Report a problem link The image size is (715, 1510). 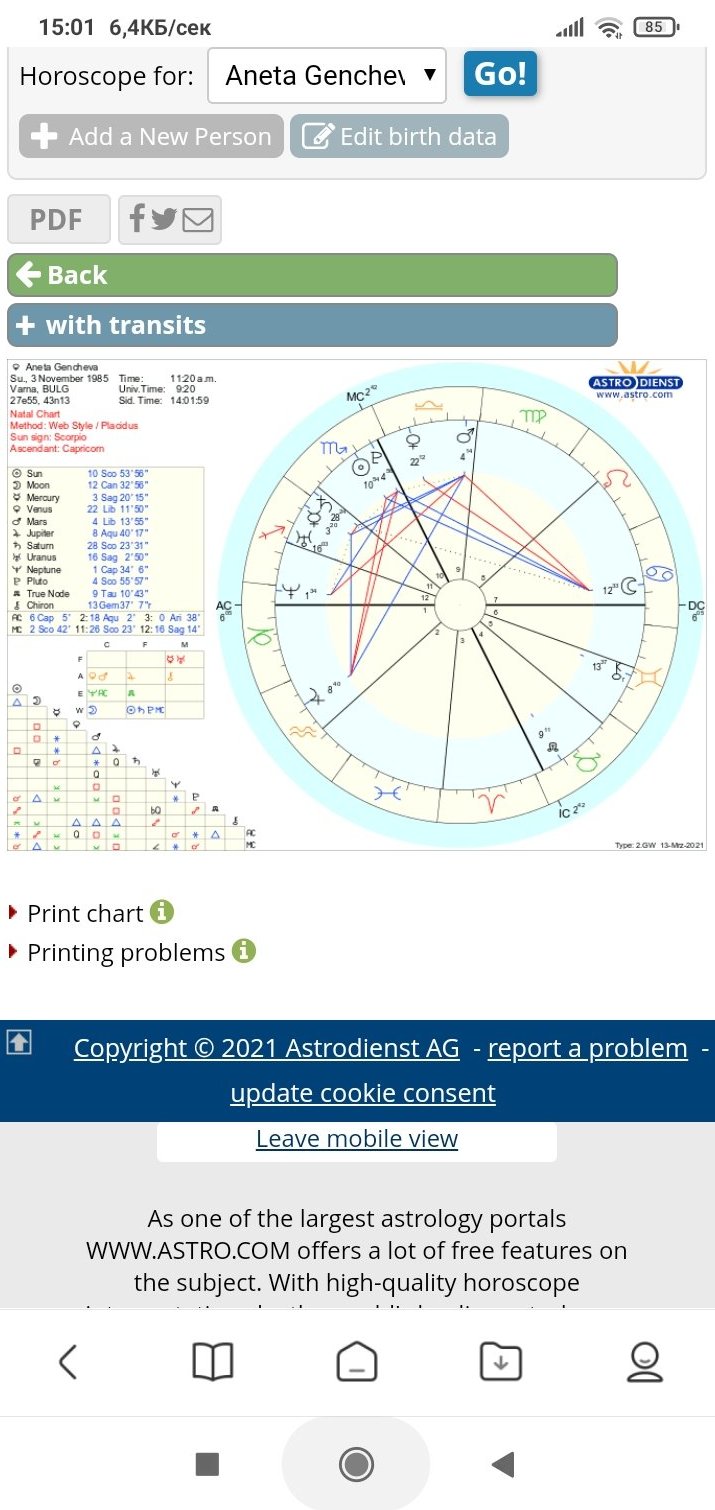[x=588, y=1048]
